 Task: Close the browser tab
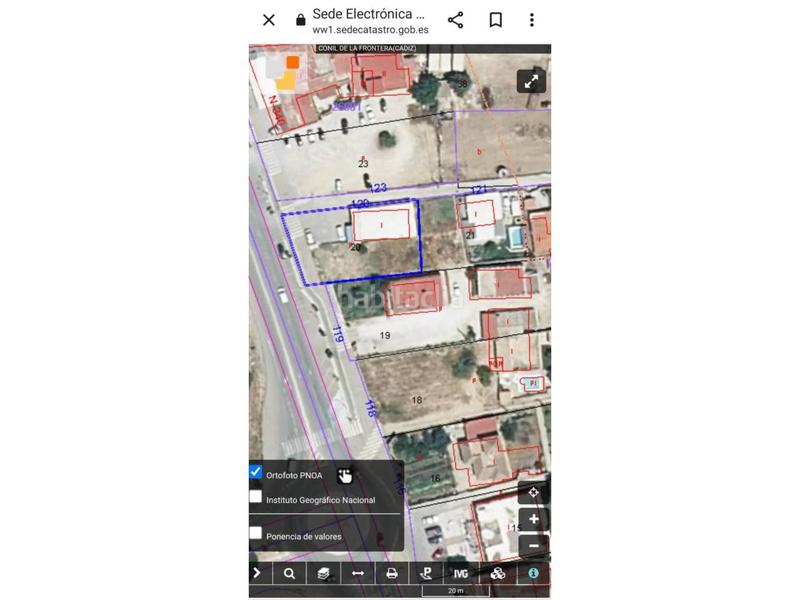[x=268, y=20]
